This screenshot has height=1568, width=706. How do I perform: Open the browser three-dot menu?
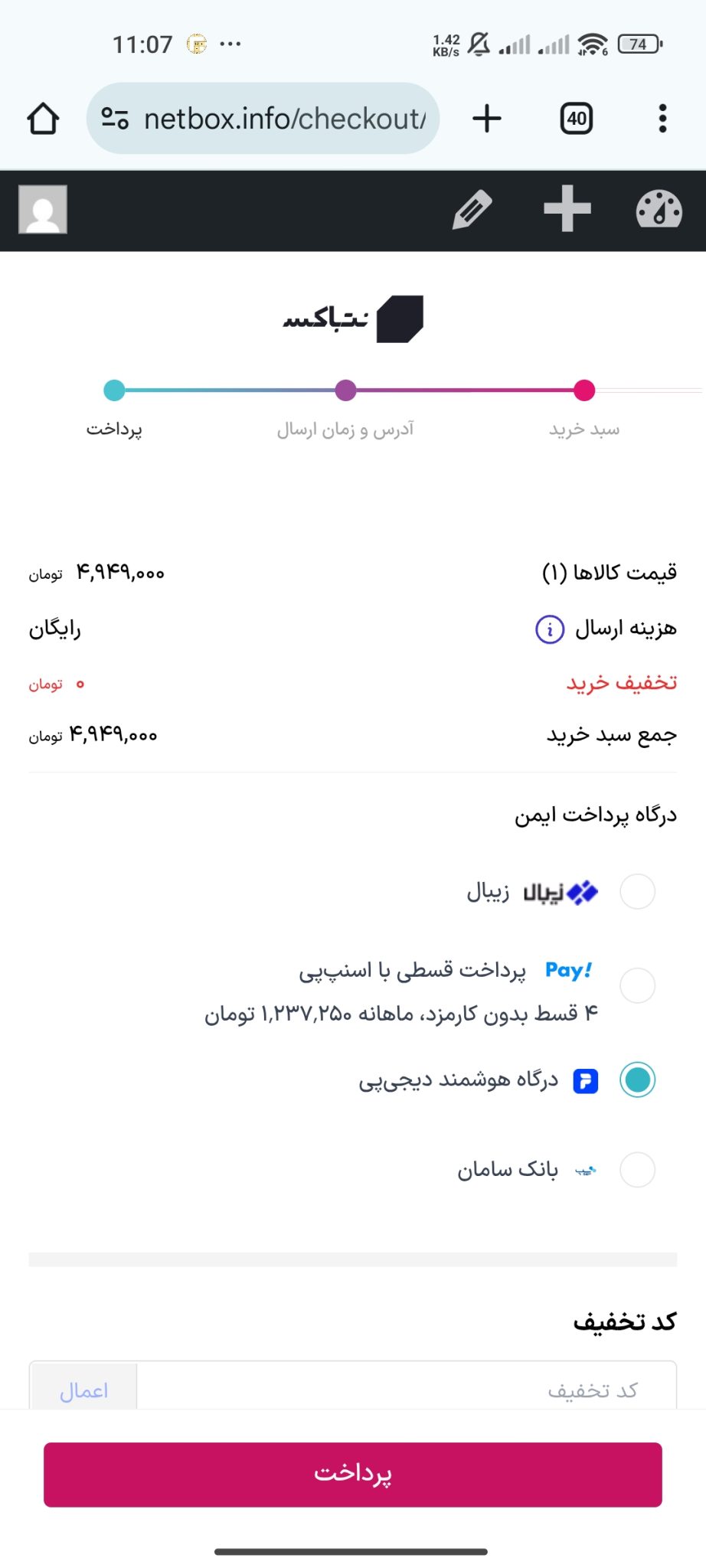click(x=662, y=118)
